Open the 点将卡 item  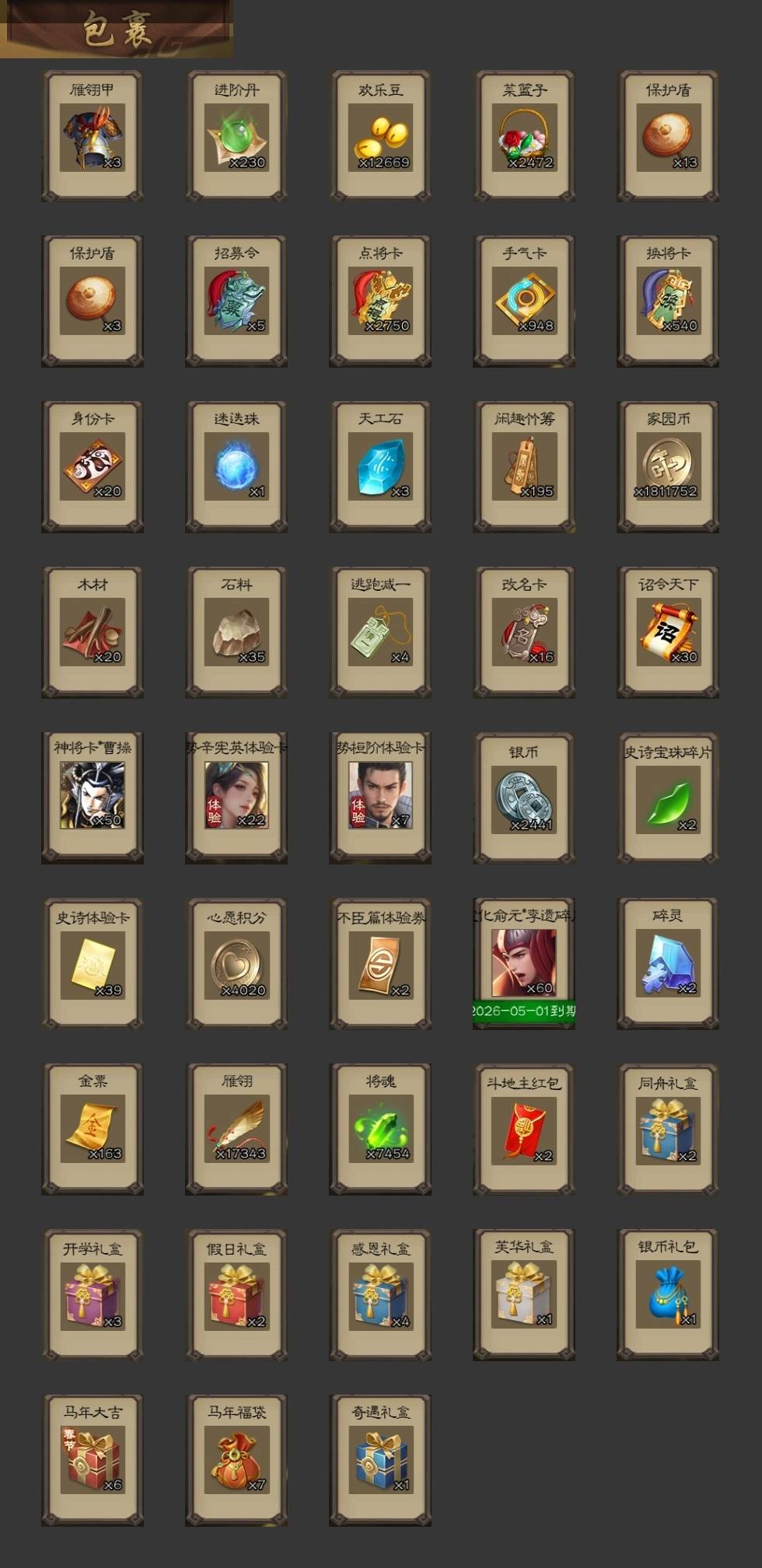click(x=380, y=301)
